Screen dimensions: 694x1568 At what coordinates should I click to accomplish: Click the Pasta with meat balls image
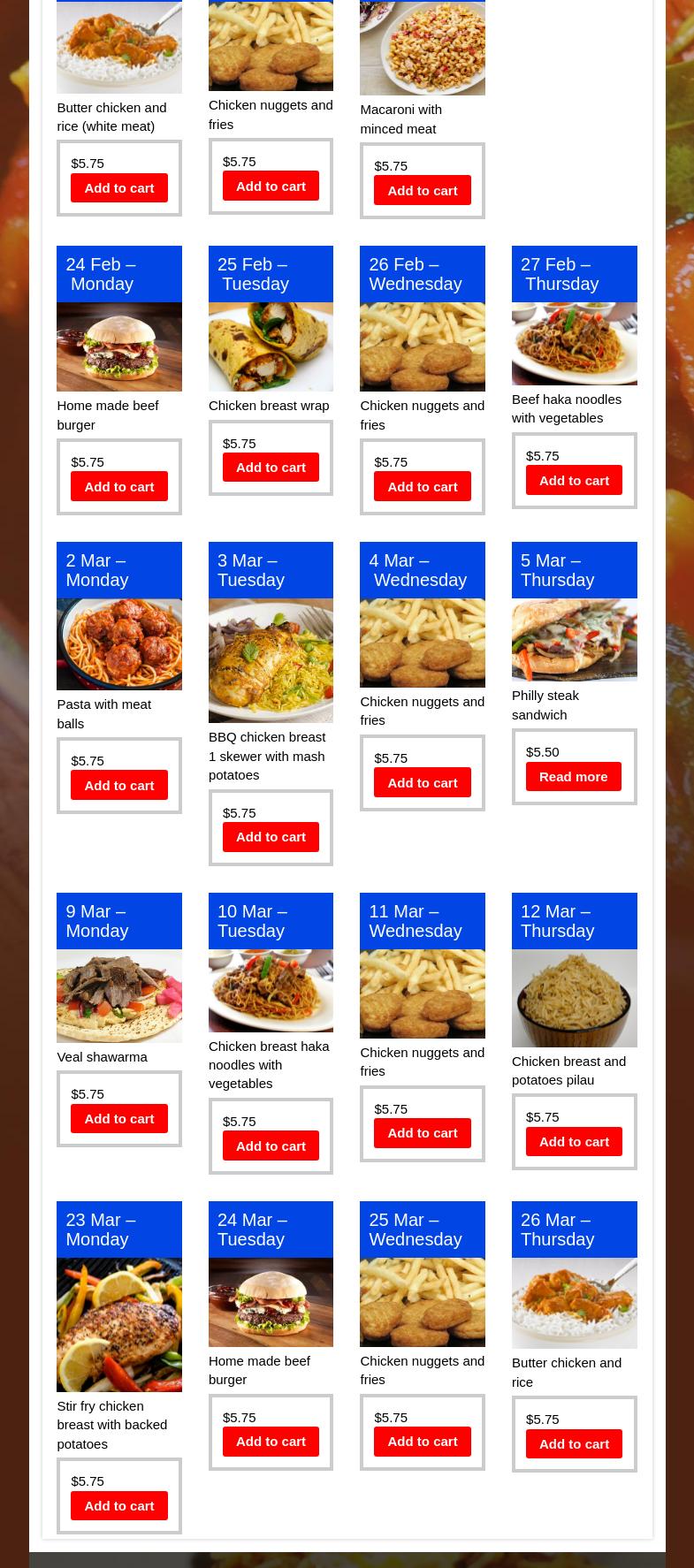118,643
